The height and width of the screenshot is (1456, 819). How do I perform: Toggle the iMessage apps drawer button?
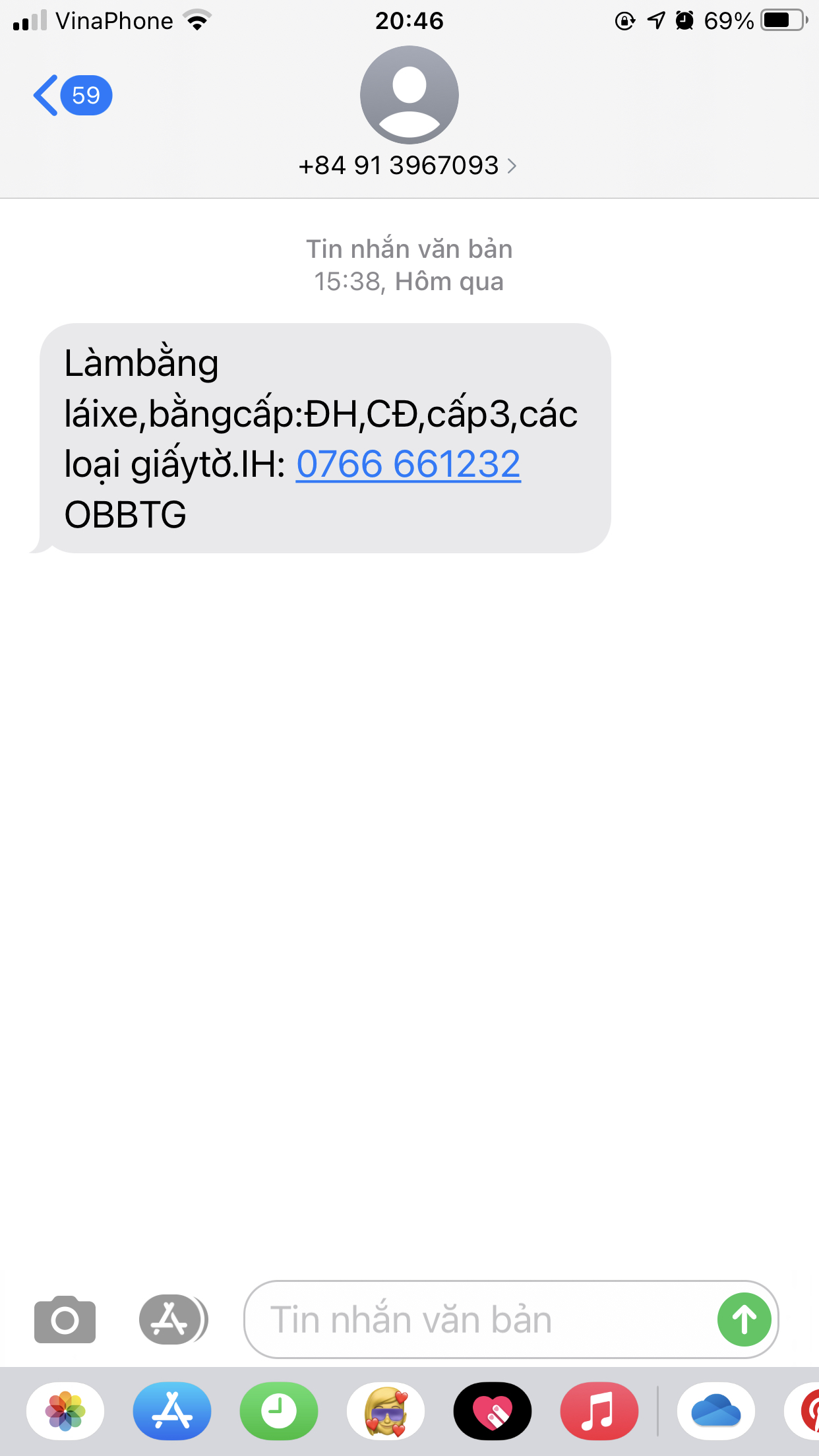click(x=173, y=1319)
